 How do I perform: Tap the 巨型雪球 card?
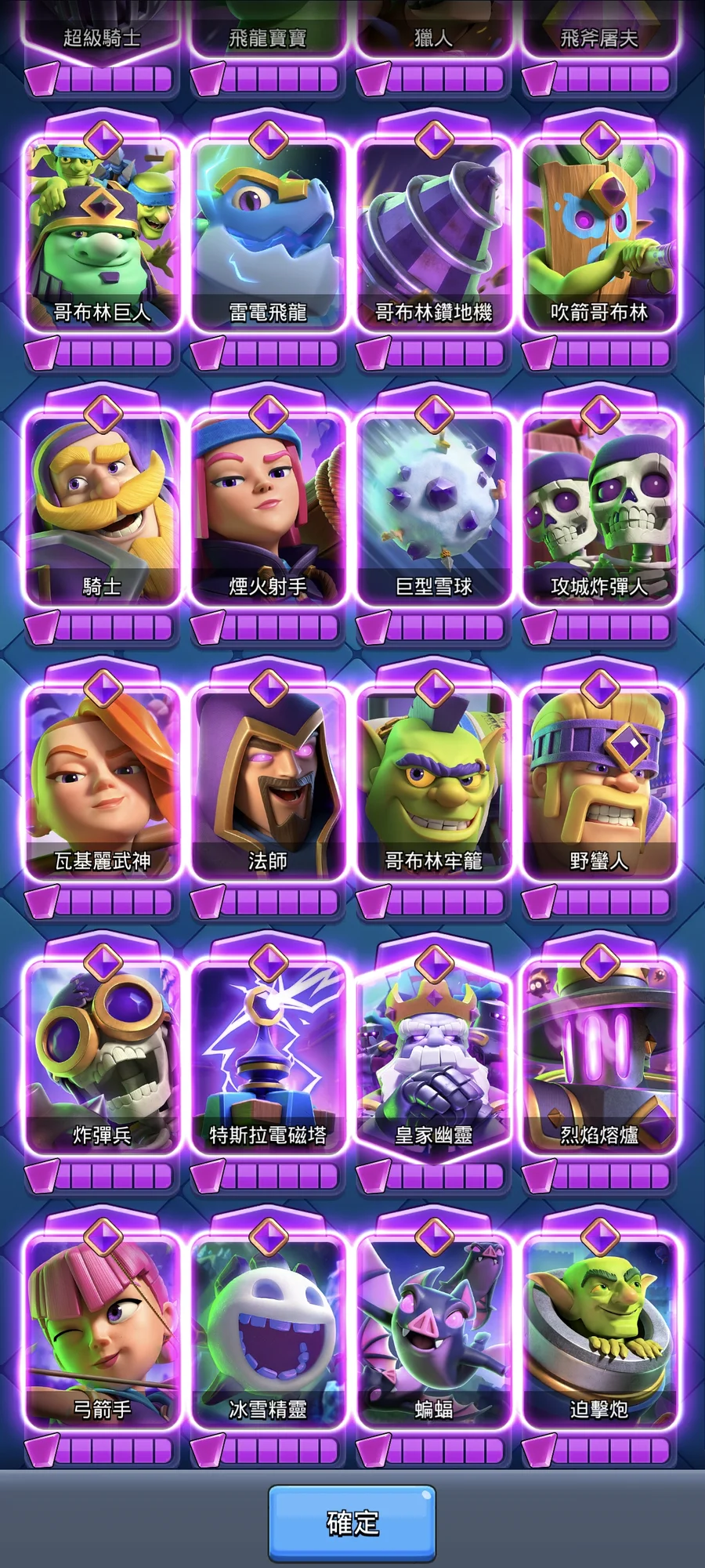pyautogui.click(x=434, y=509)
